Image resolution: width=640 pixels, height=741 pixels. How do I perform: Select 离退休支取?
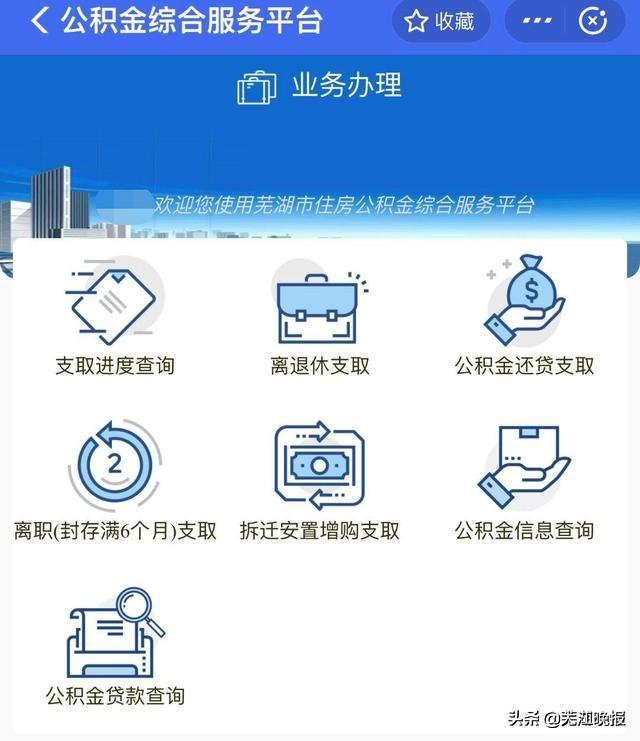point(320,312)
